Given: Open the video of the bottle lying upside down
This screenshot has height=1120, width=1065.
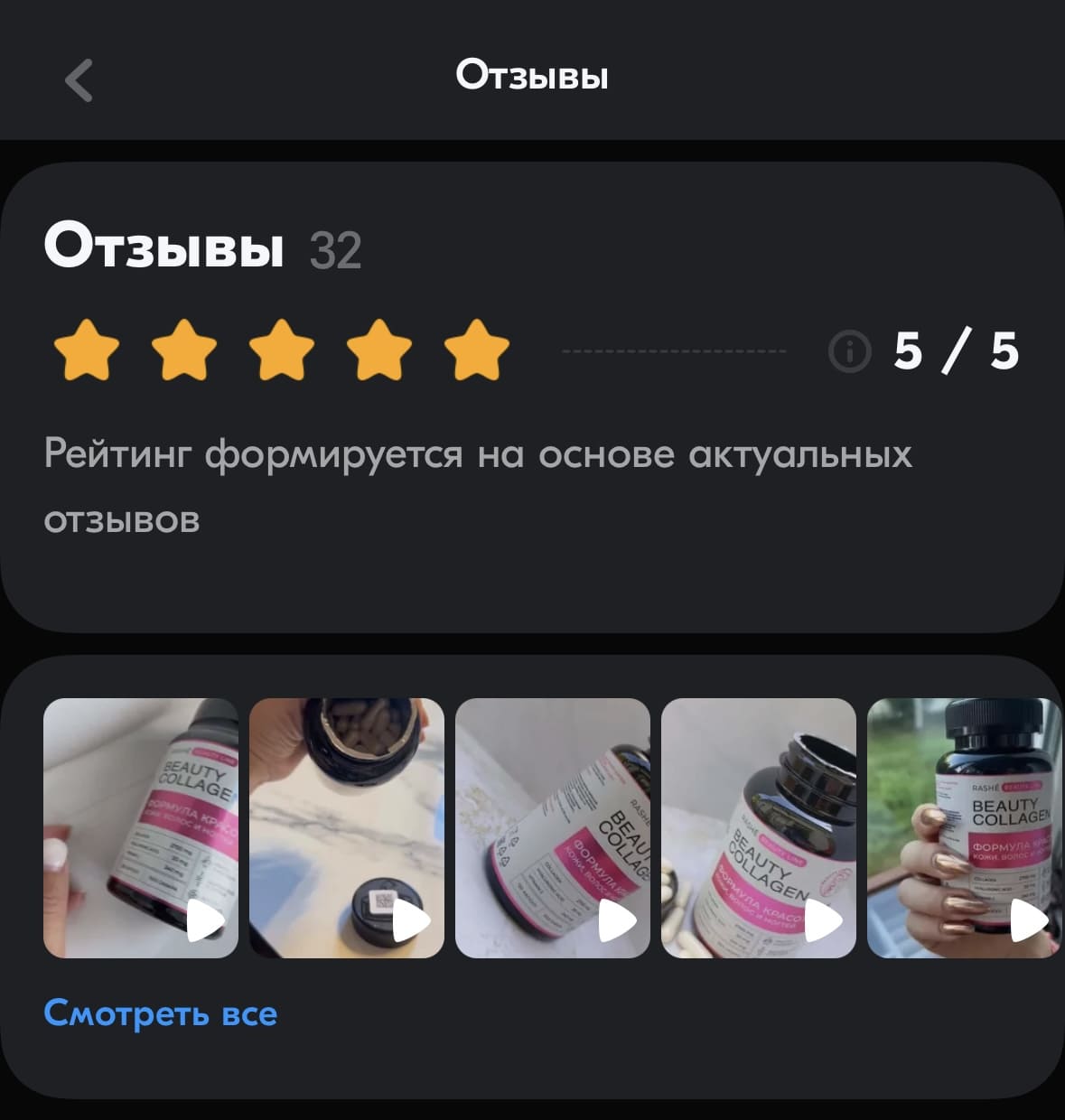Looking at the screenshot, I should coord(553,827).
